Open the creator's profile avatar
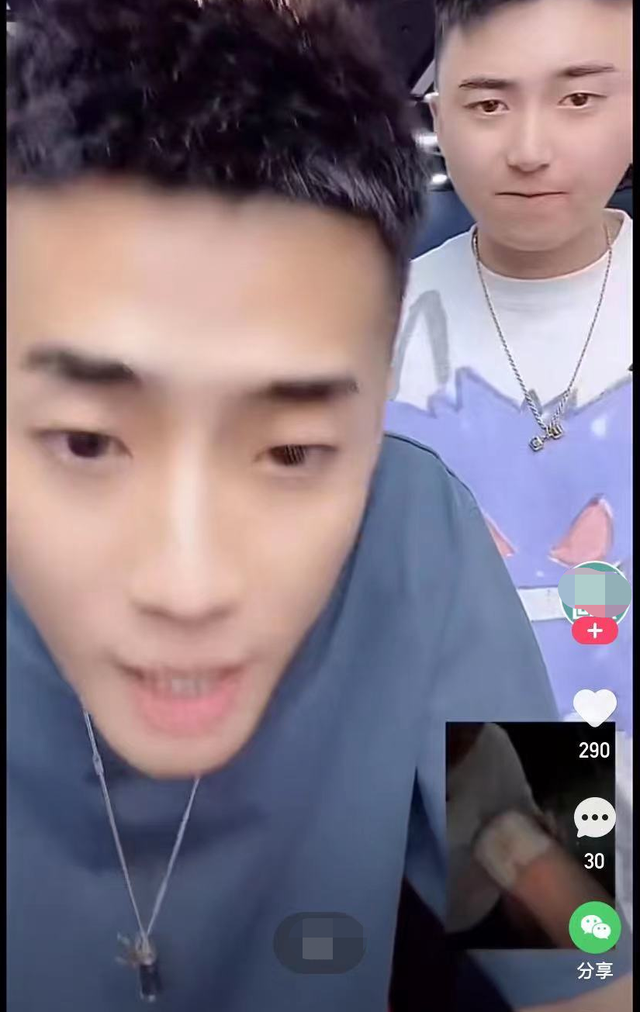 594,593
